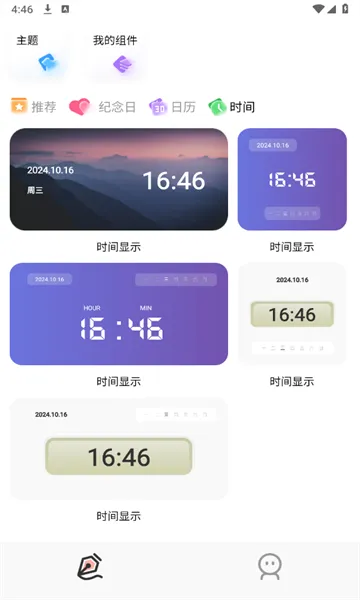Switch to the 推荐 tab
Screen dimensions: 360x600
34,106
